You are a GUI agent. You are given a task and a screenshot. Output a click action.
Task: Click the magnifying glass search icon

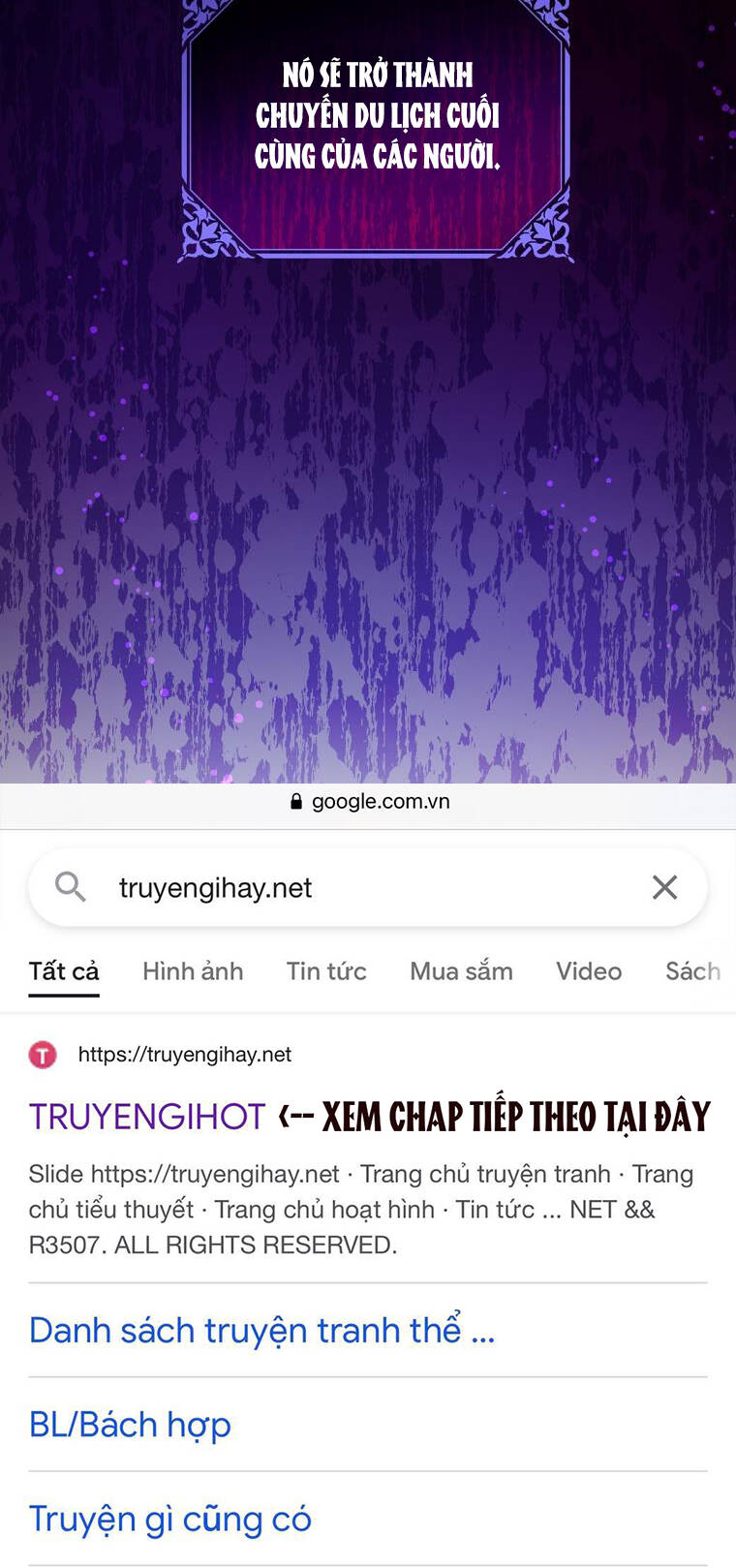tap(70, 886)
